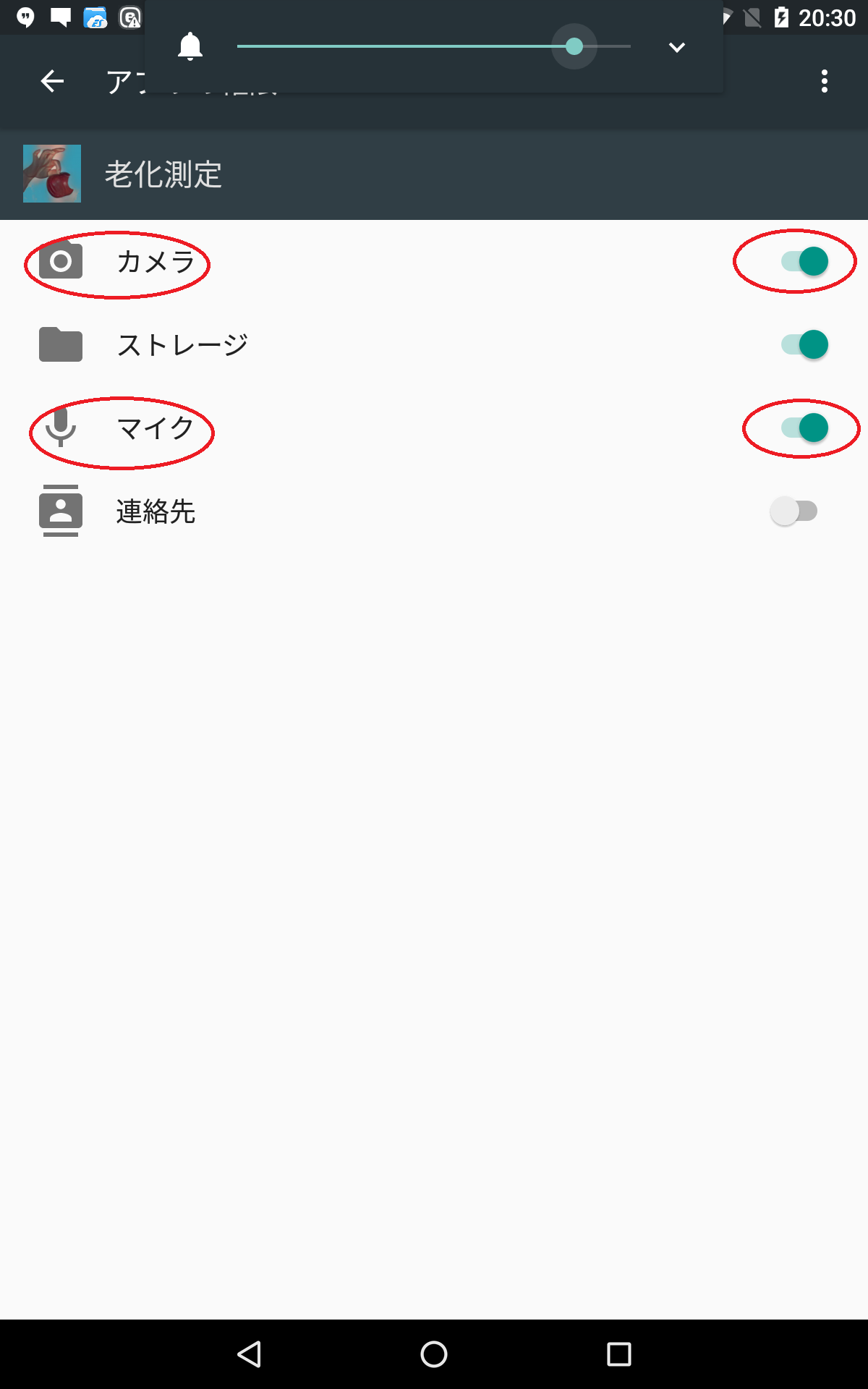The height and width of the screenshot is (1389, 868).
Task: Open the overflow menu
Action: pyautogui.click(x=824, y=81)
